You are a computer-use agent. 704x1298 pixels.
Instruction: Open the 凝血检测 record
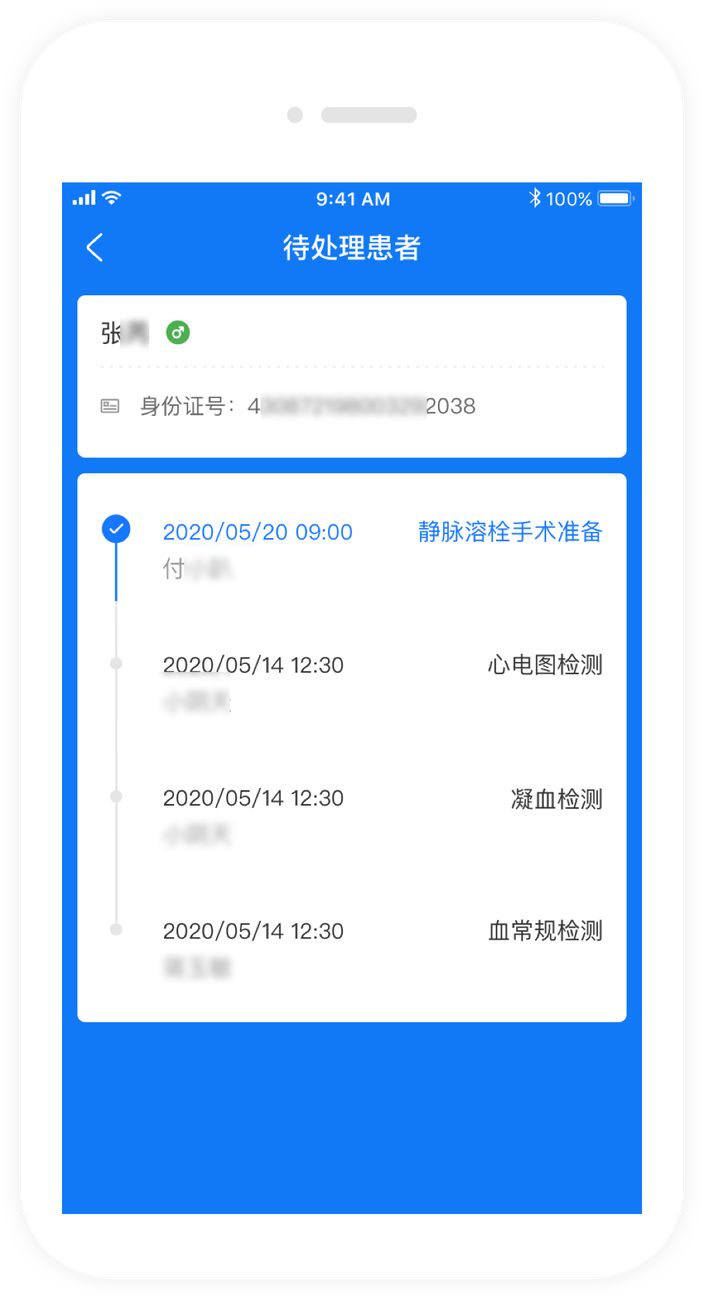point(352,815)
